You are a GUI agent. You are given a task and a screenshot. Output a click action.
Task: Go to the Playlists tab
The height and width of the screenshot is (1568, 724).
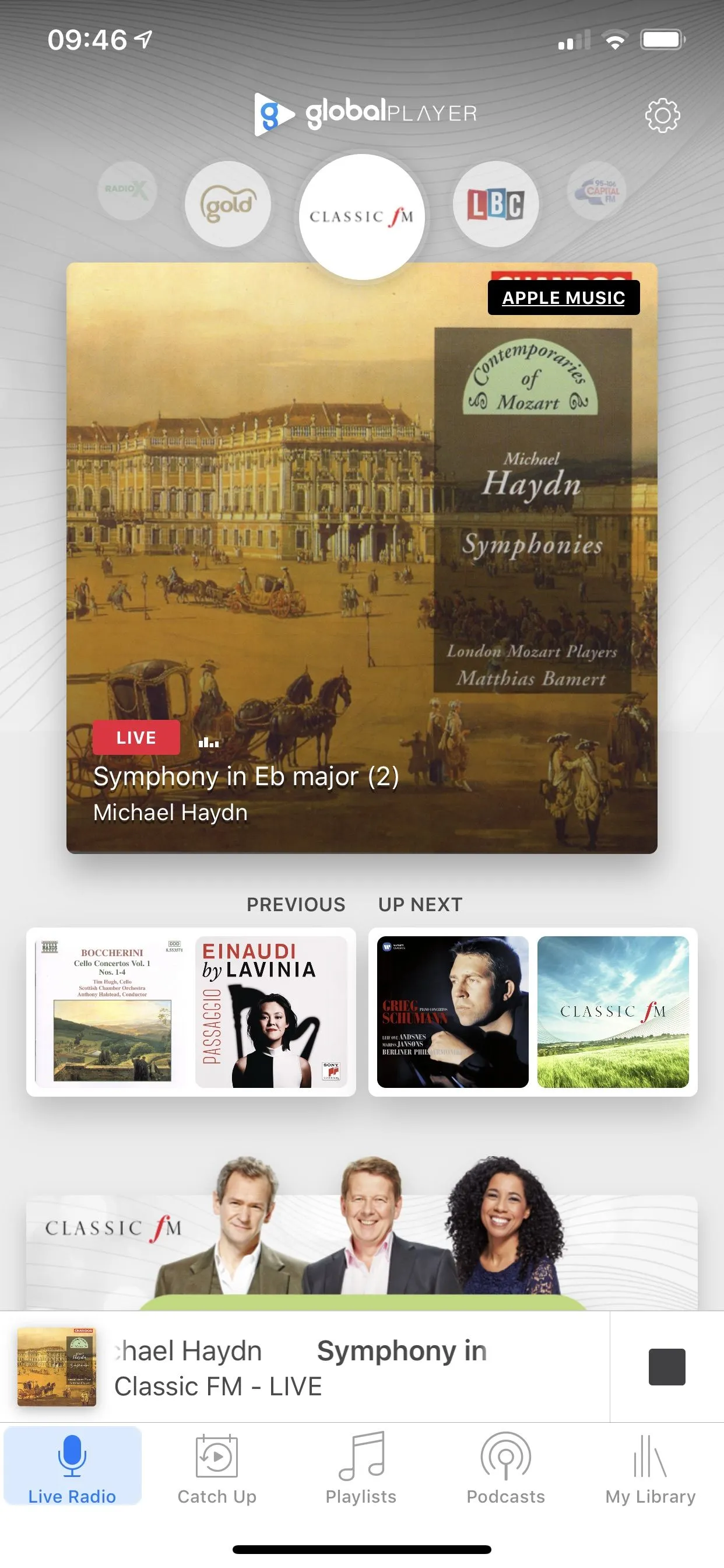click(361, 1467)
